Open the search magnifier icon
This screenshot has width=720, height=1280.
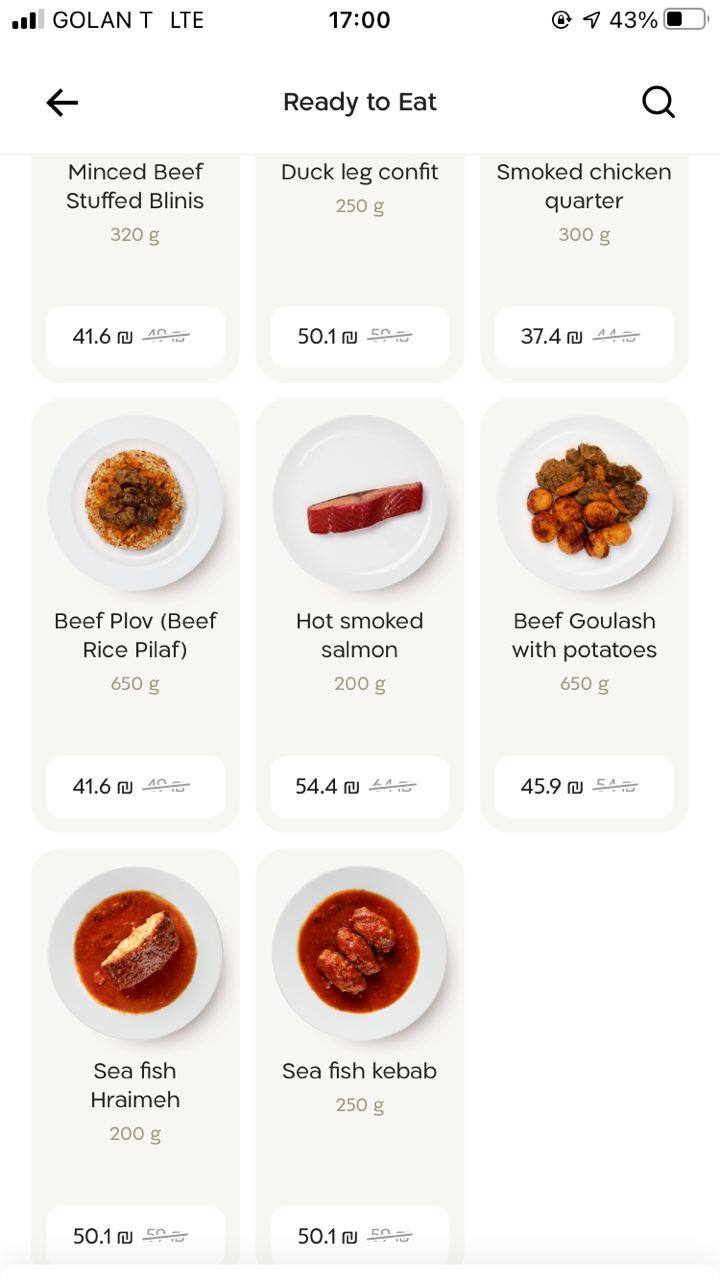(x=658, y=102)
